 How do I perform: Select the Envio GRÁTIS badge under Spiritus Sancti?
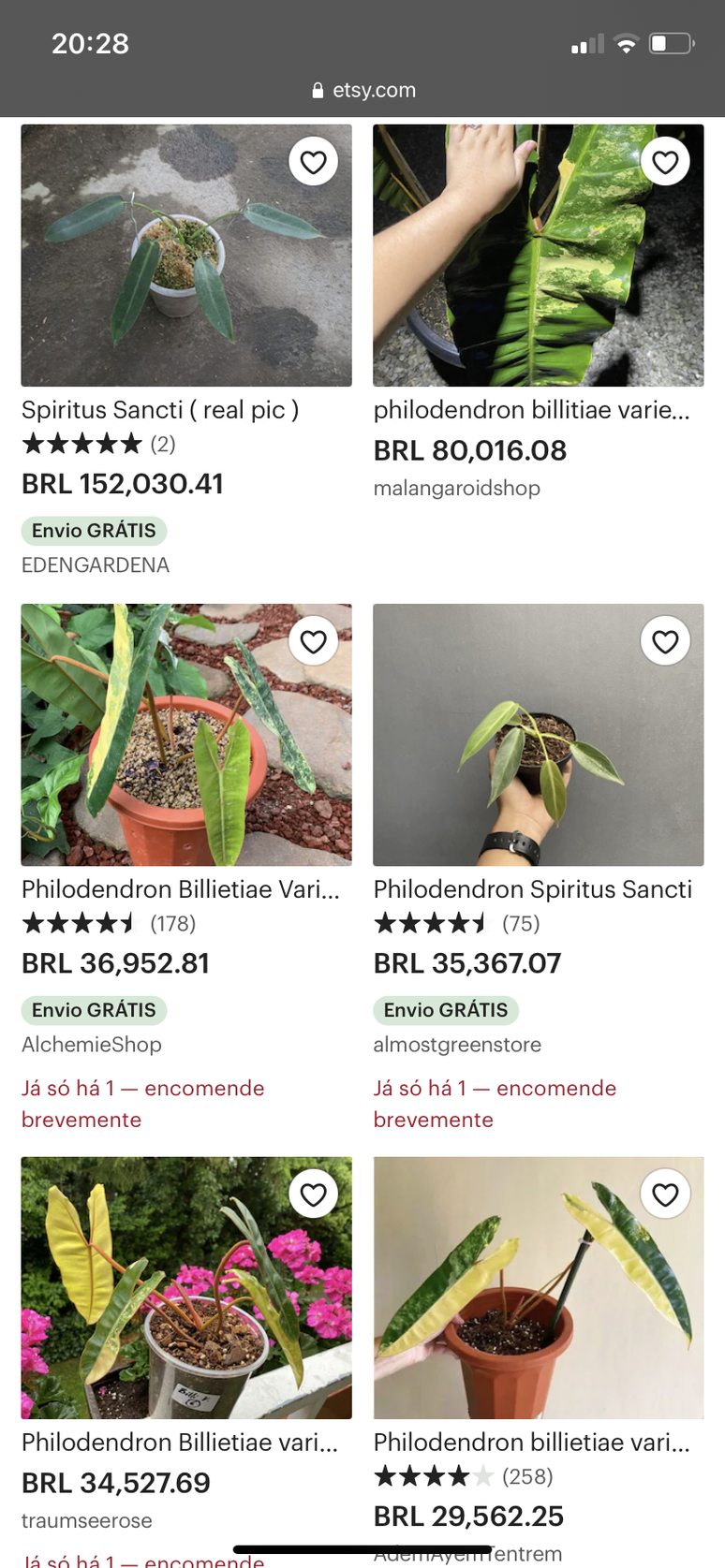pyautogui.click(x=94, y=530)
